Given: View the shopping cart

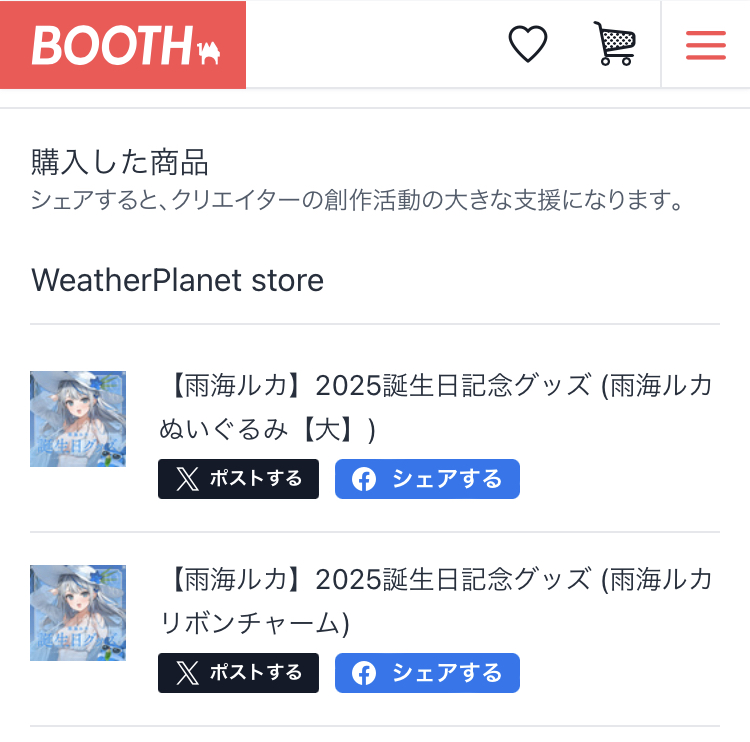Looking at the screenshot, I should (615, 44).
